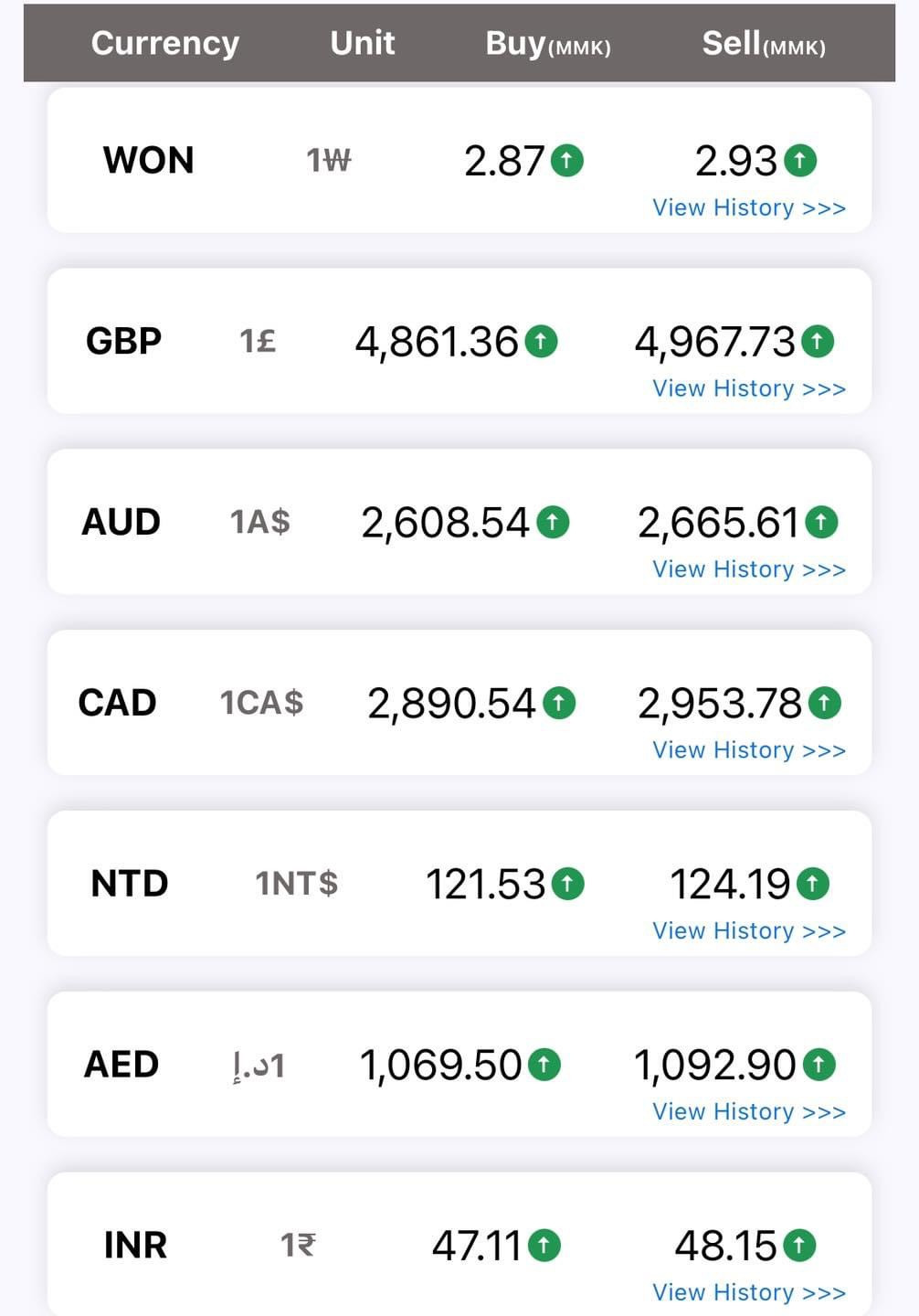The width and height of the screenshot is (919, 1316).
Task: View history of AUD exchange rate
Action: tap(748, 570)
